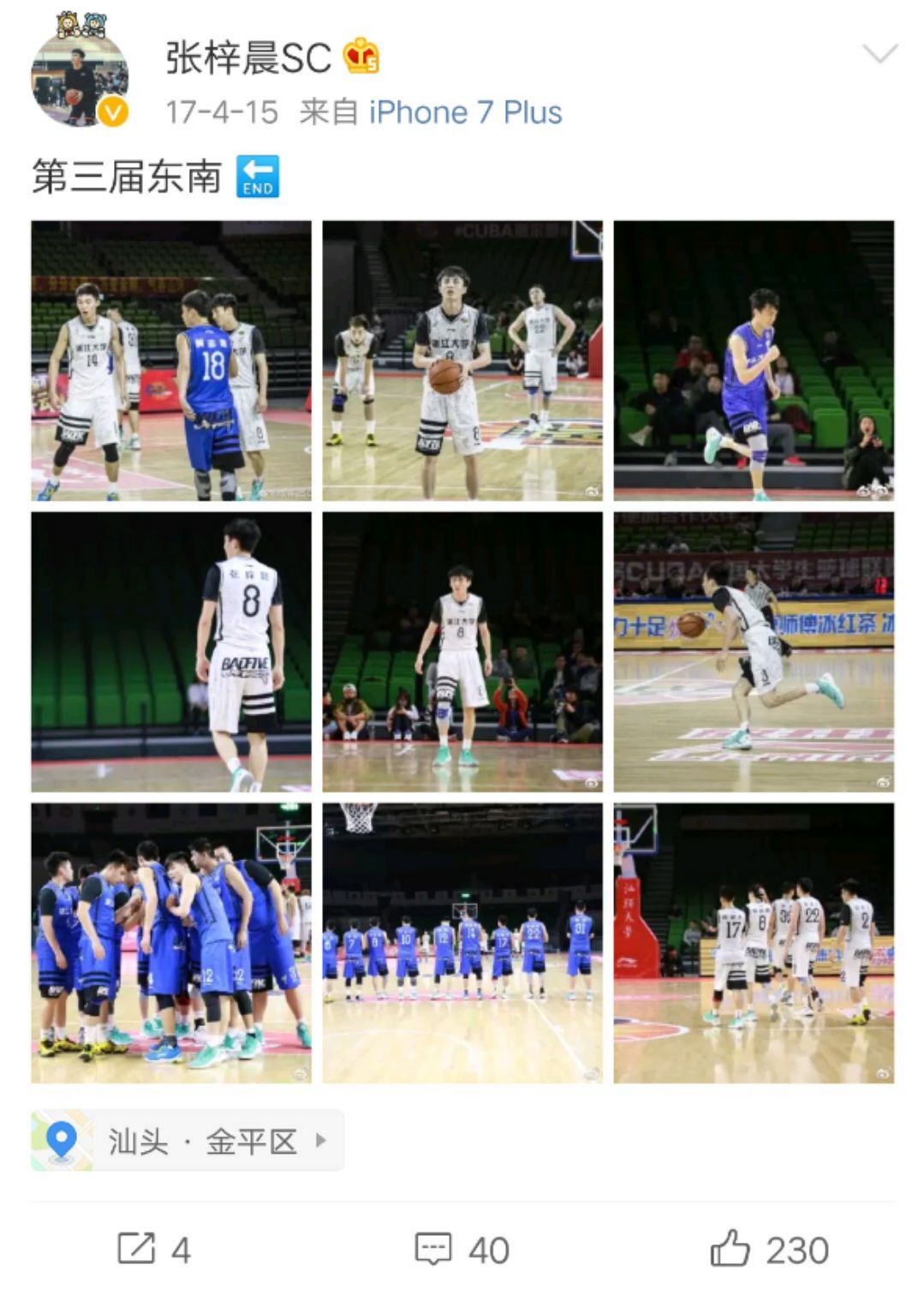View photo of player running in blue
The width and height of the screenshot is (924, 1289).
754,361
